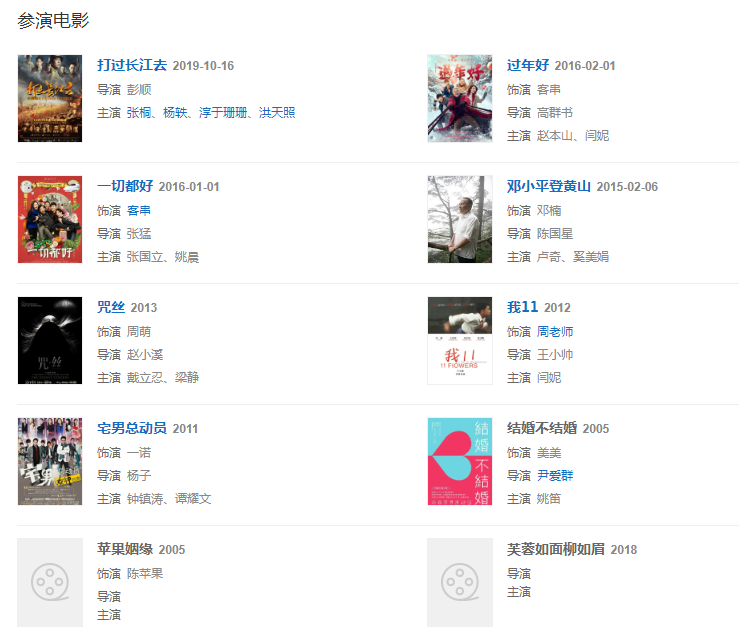Tap the 宅男总动员 movie poster
739x634 pixels.
[x=50, y=462]
